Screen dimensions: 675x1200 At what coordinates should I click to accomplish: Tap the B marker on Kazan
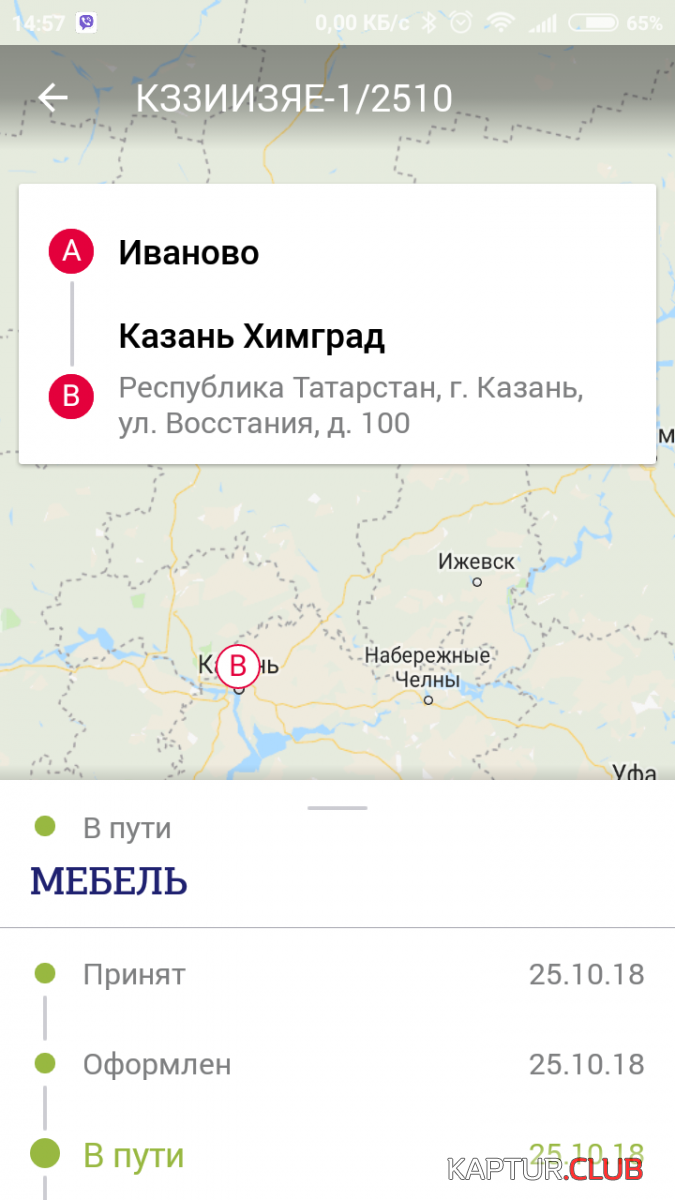pyautogui.click(x=238, y=665)
